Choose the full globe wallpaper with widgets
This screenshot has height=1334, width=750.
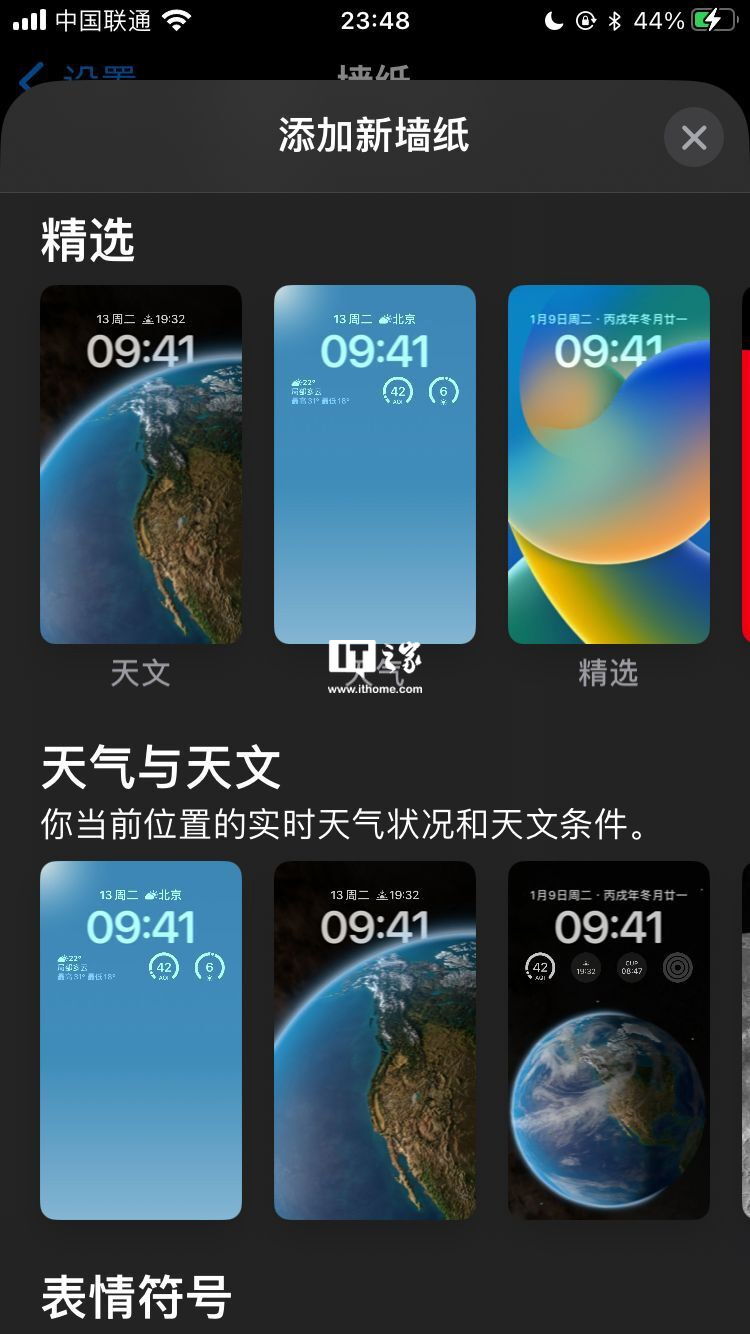608,1040
